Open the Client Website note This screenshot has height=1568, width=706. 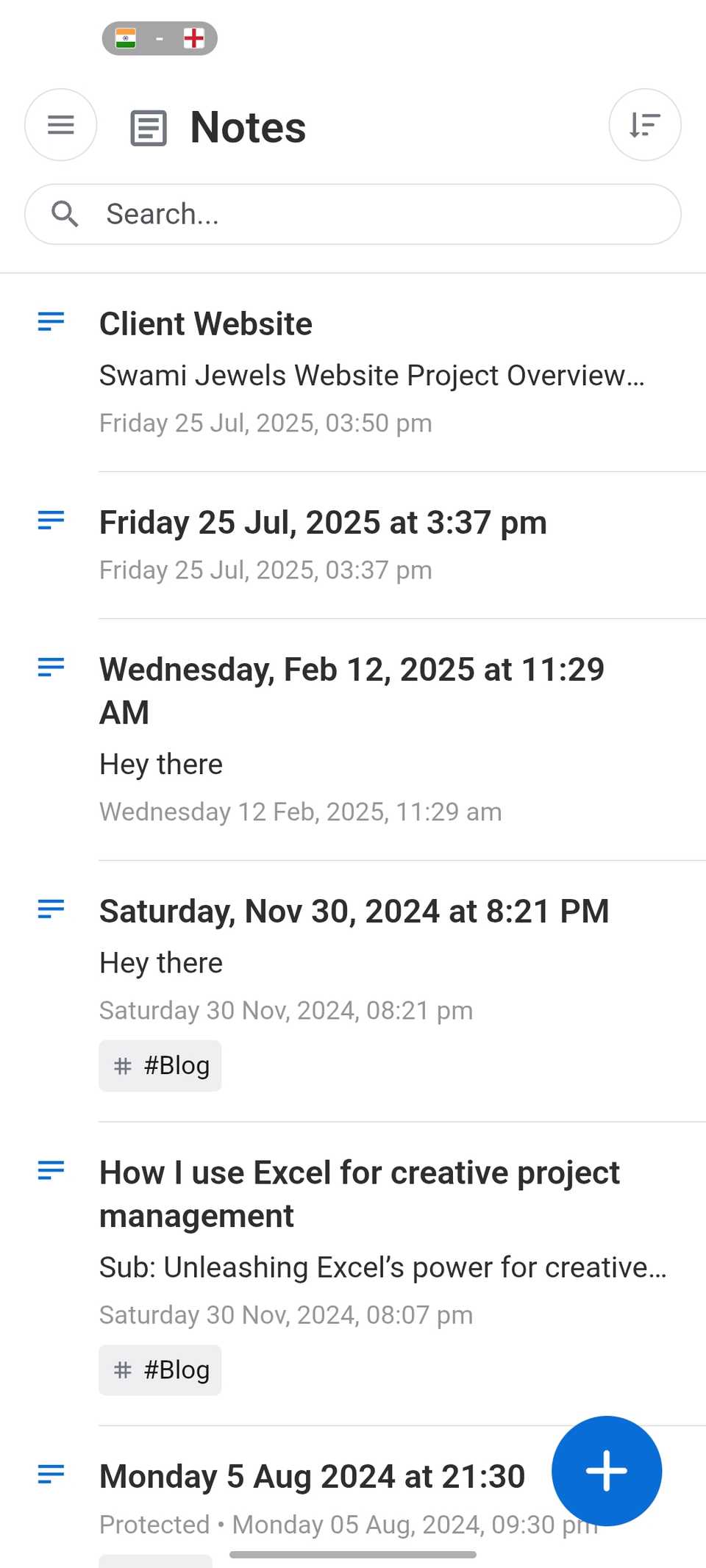click(x=206, y=323)
